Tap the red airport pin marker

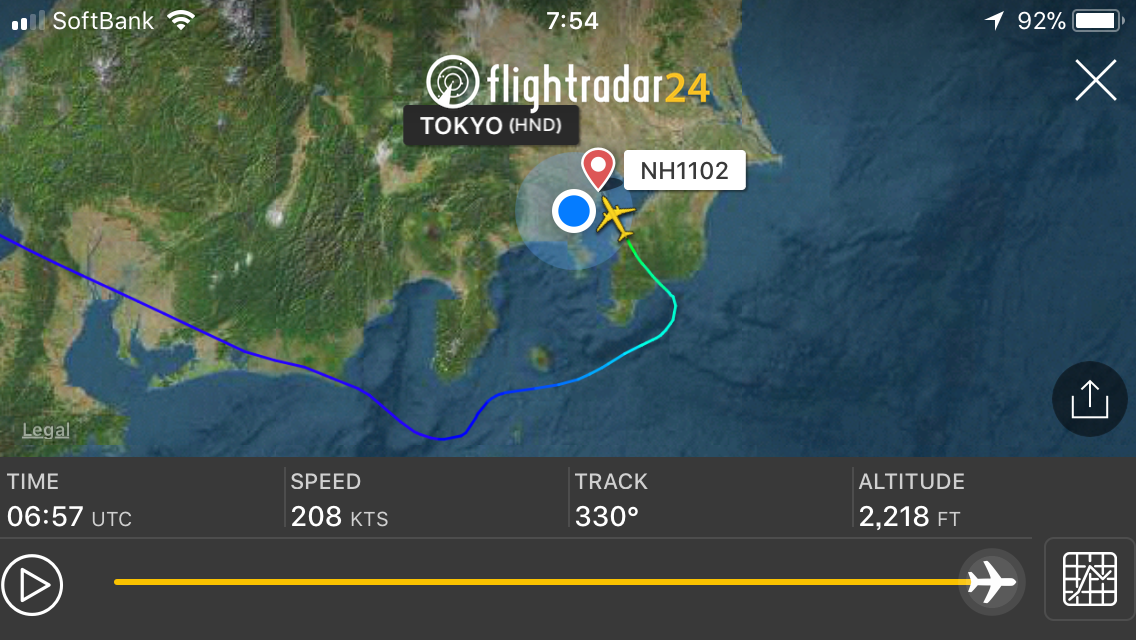[x=598, y=168]
